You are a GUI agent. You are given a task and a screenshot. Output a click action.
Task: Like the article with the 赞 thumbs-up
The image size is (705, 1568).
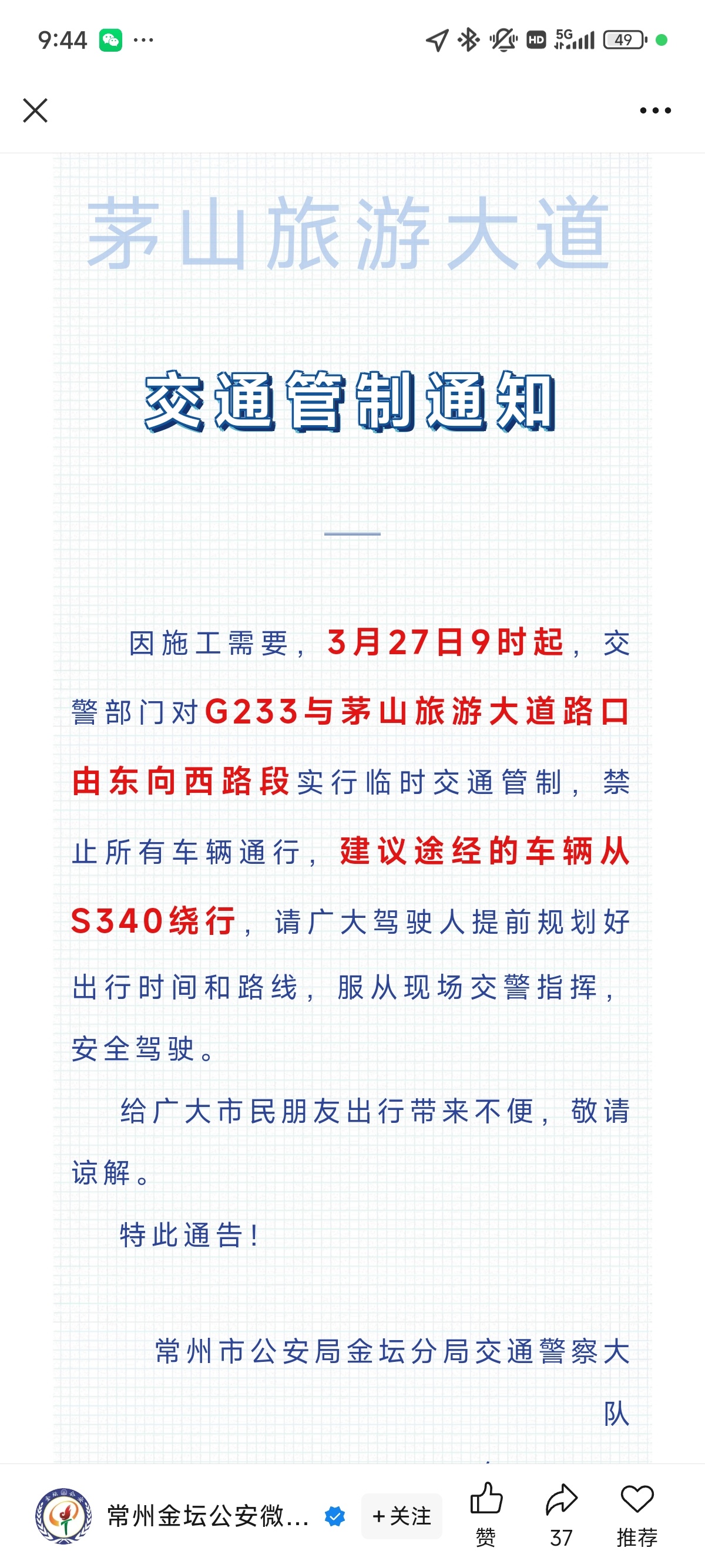pyautogui.click(x=486, y=1515)
